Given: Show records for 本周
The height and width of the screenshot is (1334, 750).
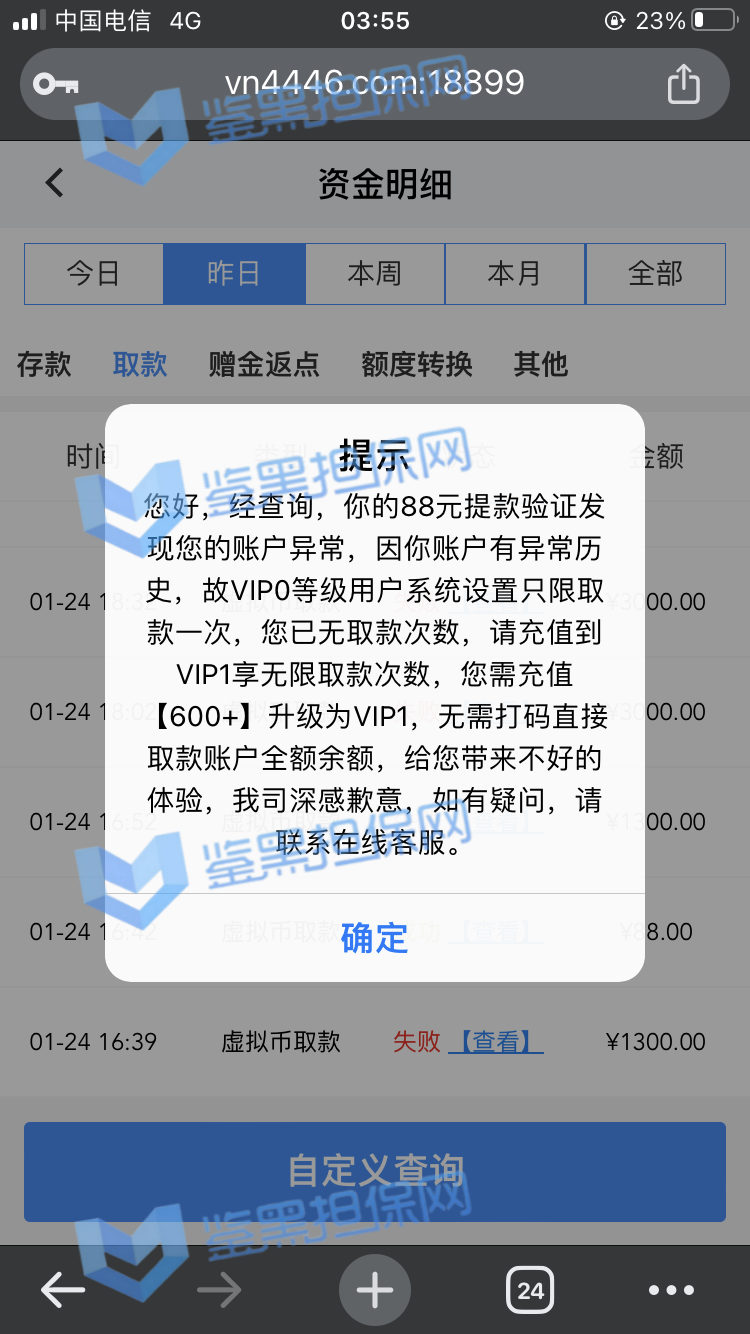Looking at the screenshot, I should pos(375,274).
